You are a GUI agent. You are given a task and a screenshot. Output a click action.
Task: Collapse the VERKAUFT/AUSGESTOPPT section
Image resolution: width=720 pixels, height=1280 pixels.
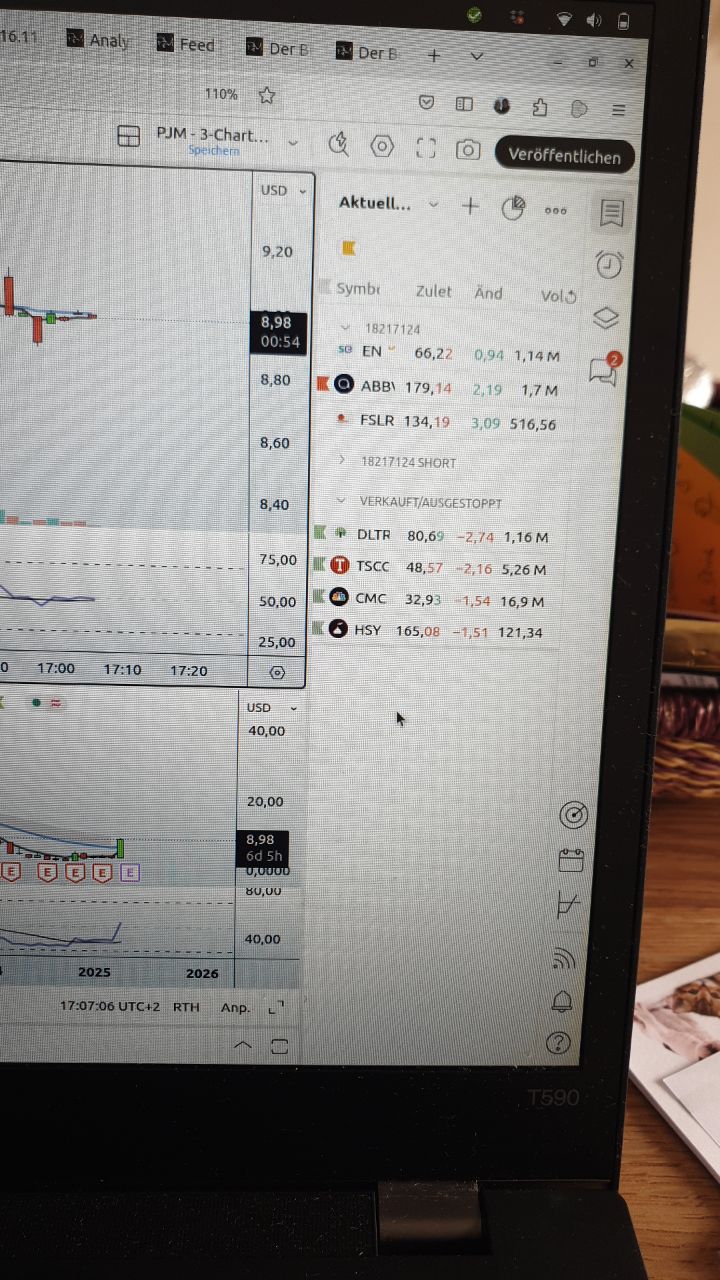coord(341,501)
